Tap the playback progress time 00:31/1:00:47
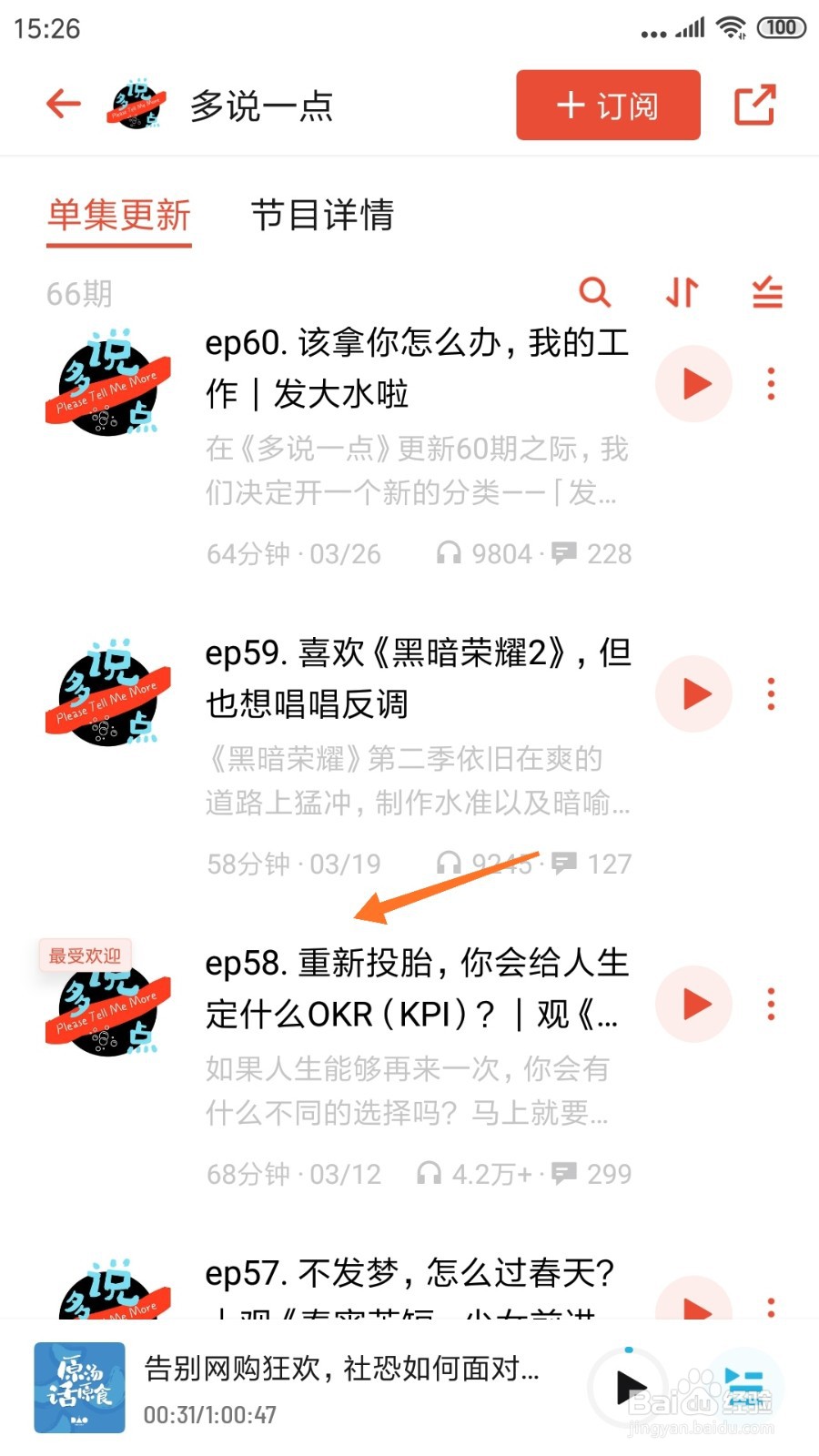Image resolution: width=819 pixels, height=1456 pixels. pos(209,1414)
